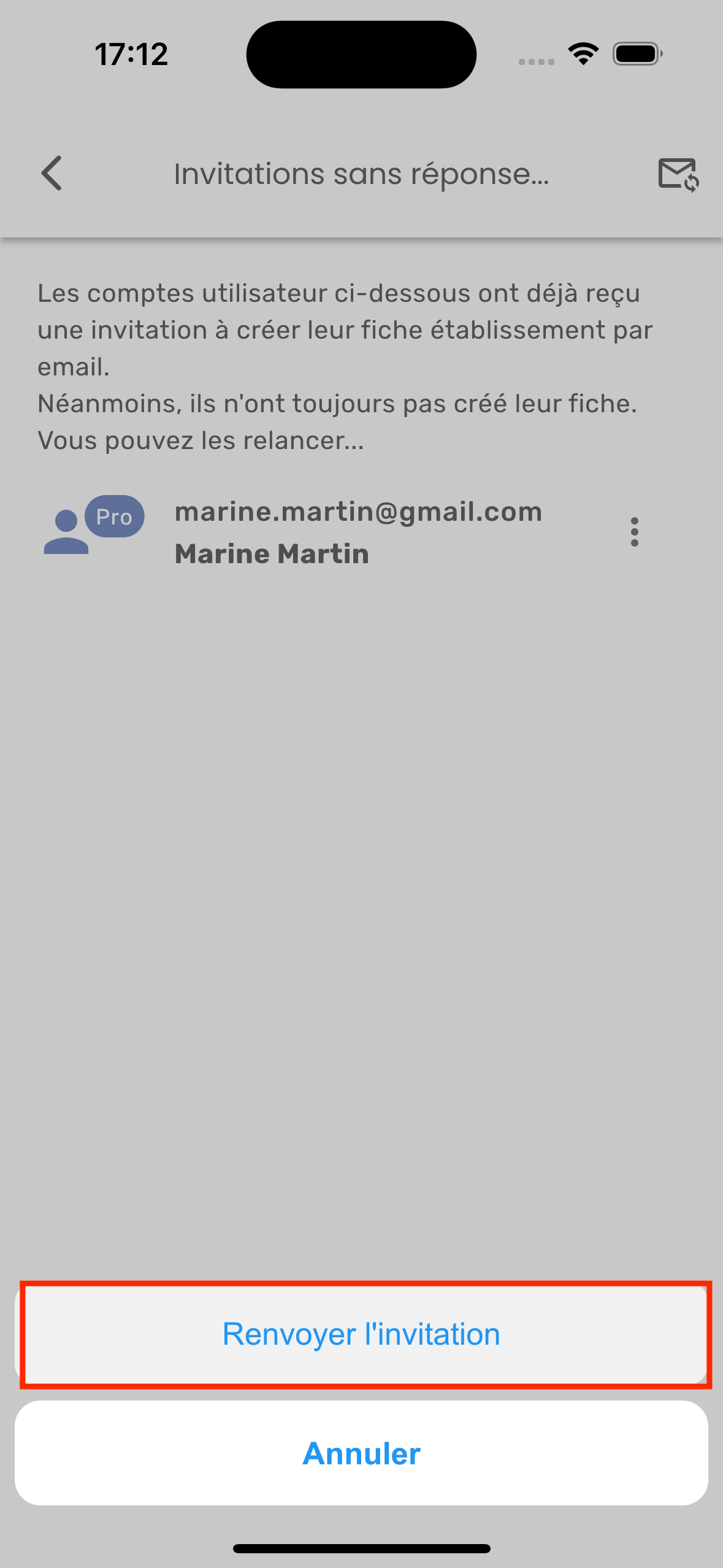Viewport: 723px width, 1568px height.
Task: Tap Renvoyer l'invitation button
Action: tap(361, 1334)
